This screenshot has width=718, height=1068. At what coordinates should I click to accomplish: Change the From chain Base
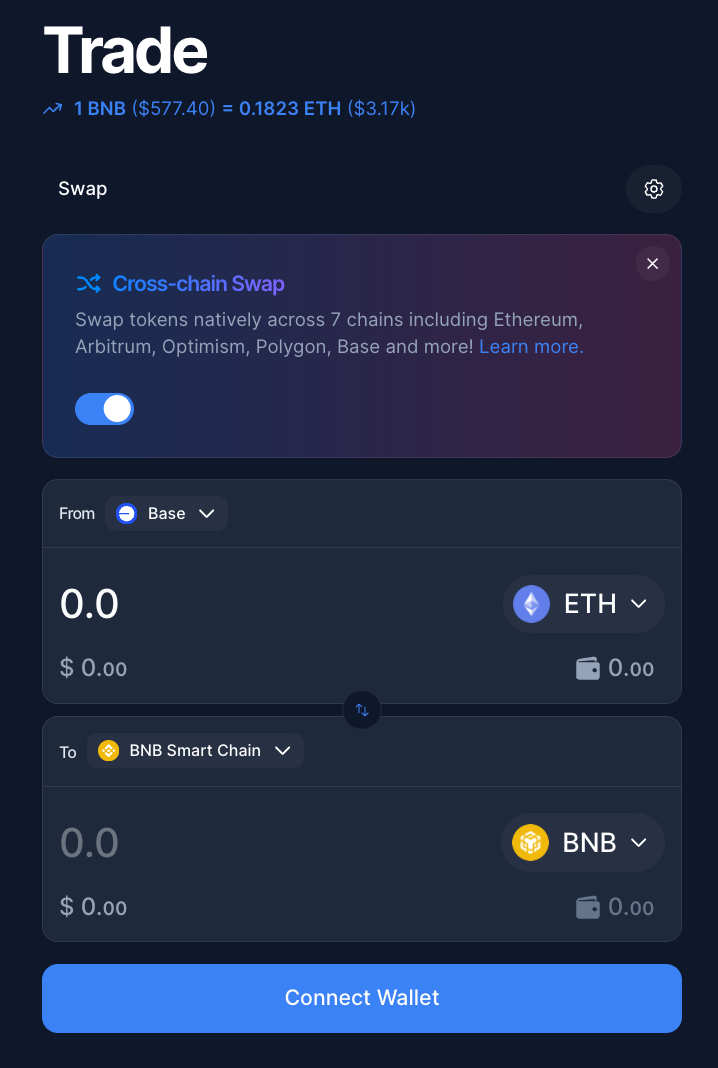click(167, 514)
